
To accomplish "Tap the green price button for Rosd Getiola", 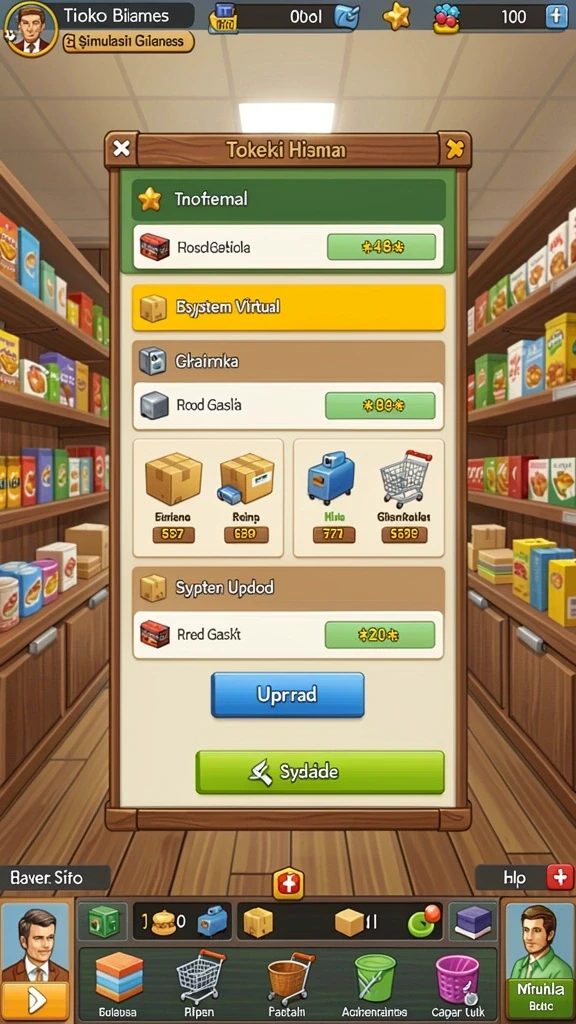I will coord(381,248).
